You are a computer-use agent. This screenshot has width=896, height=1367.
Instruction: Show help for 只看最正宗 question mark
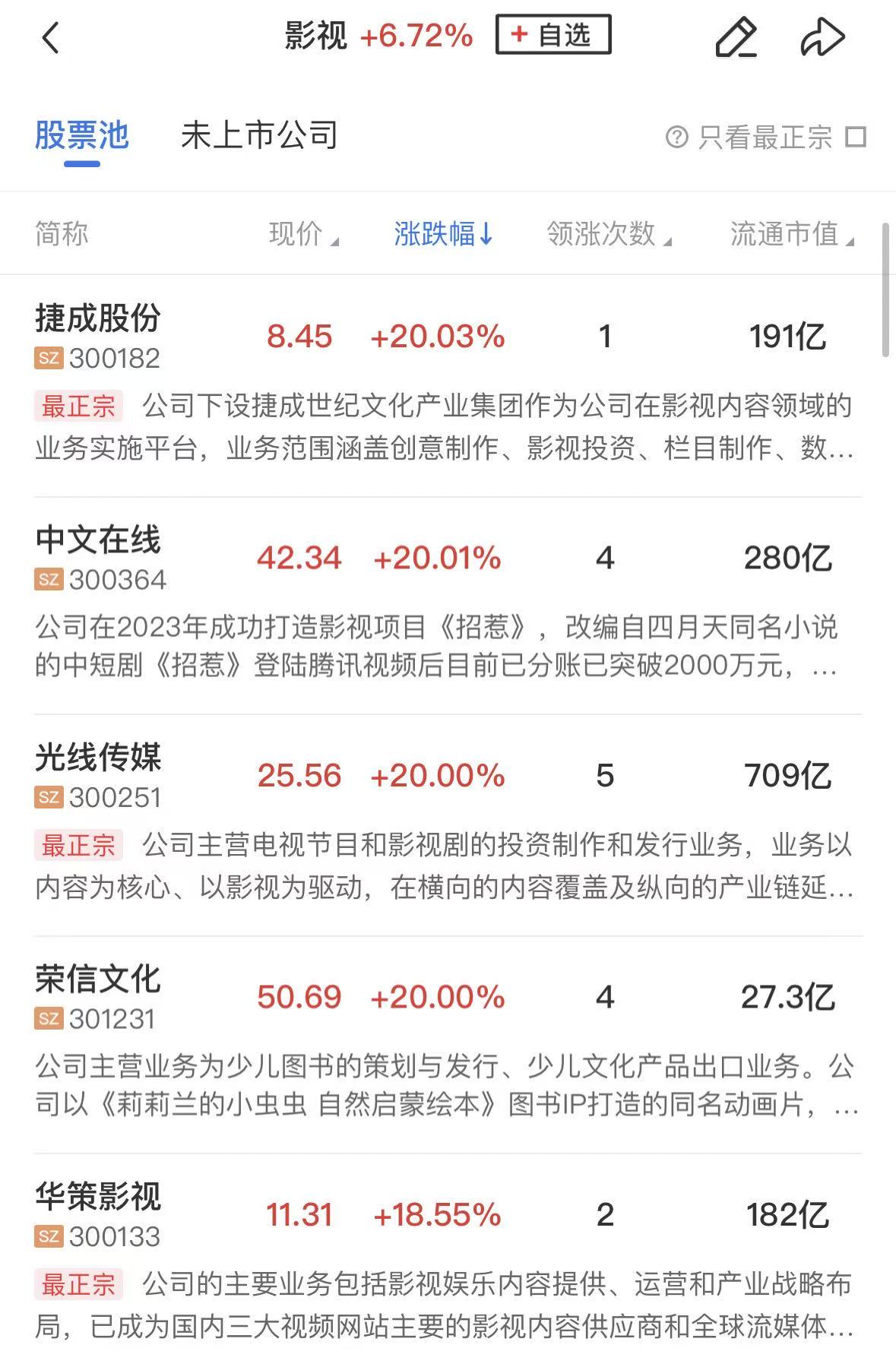click(676, 138)
